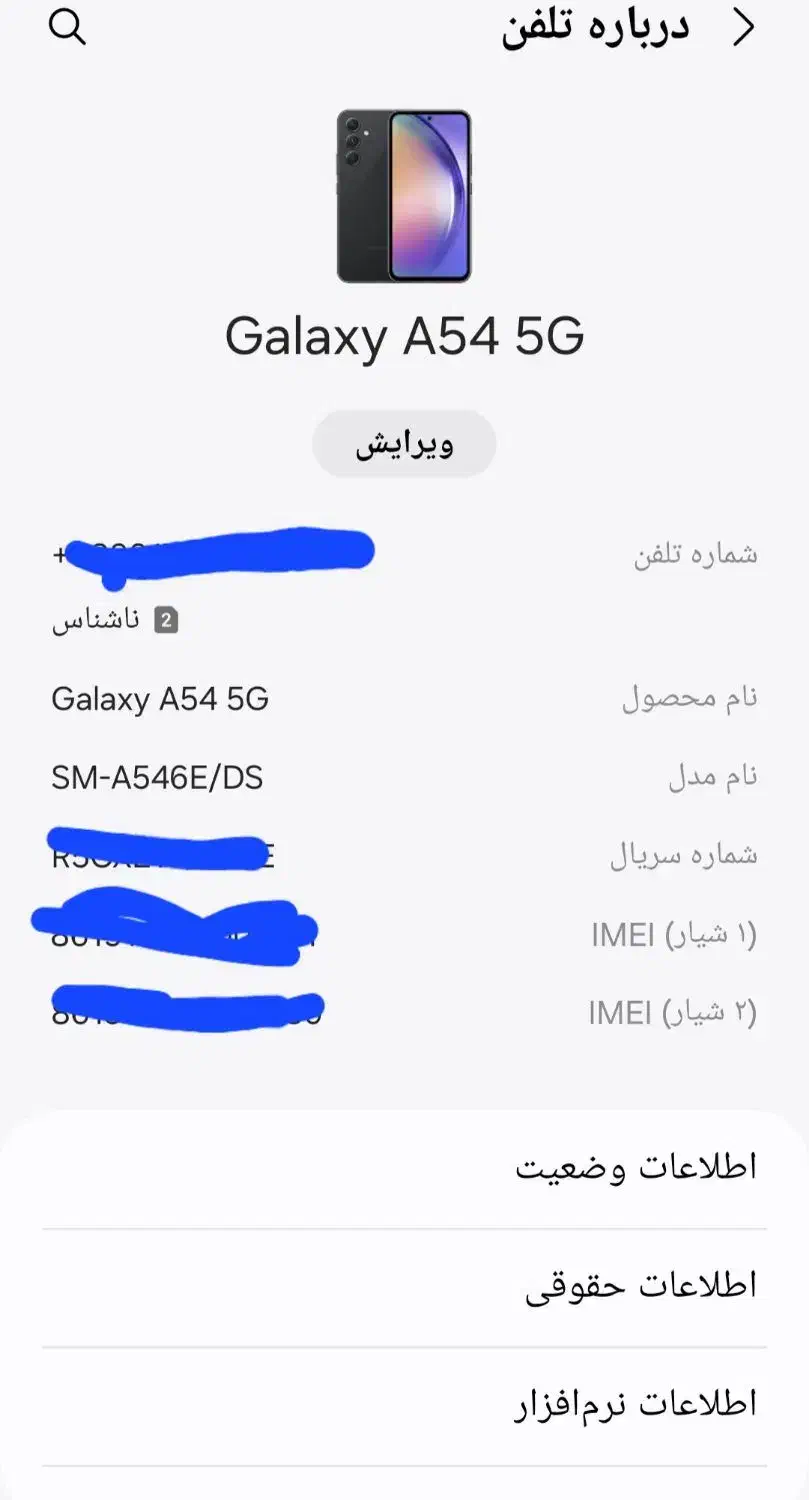The height and width of the screenshot is (1500, 809).
Task: Tap the divider area above اطلاعات حقوقی
Action: click(x=404, y=1226)
